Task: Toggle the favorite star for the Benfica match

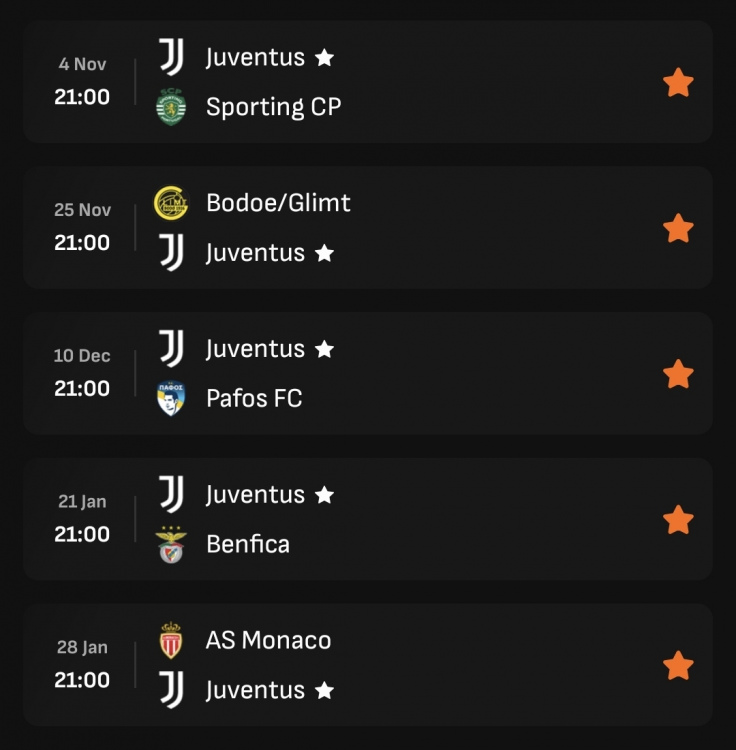Action: coord(678,520)
